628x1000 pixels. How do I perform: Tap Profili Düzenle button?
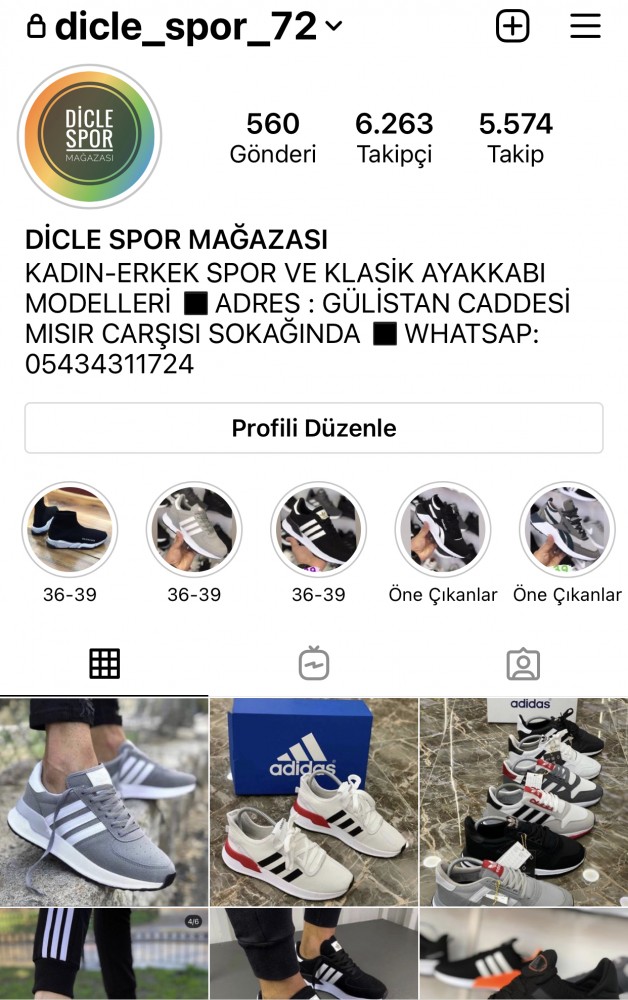(x=314, y=429)
